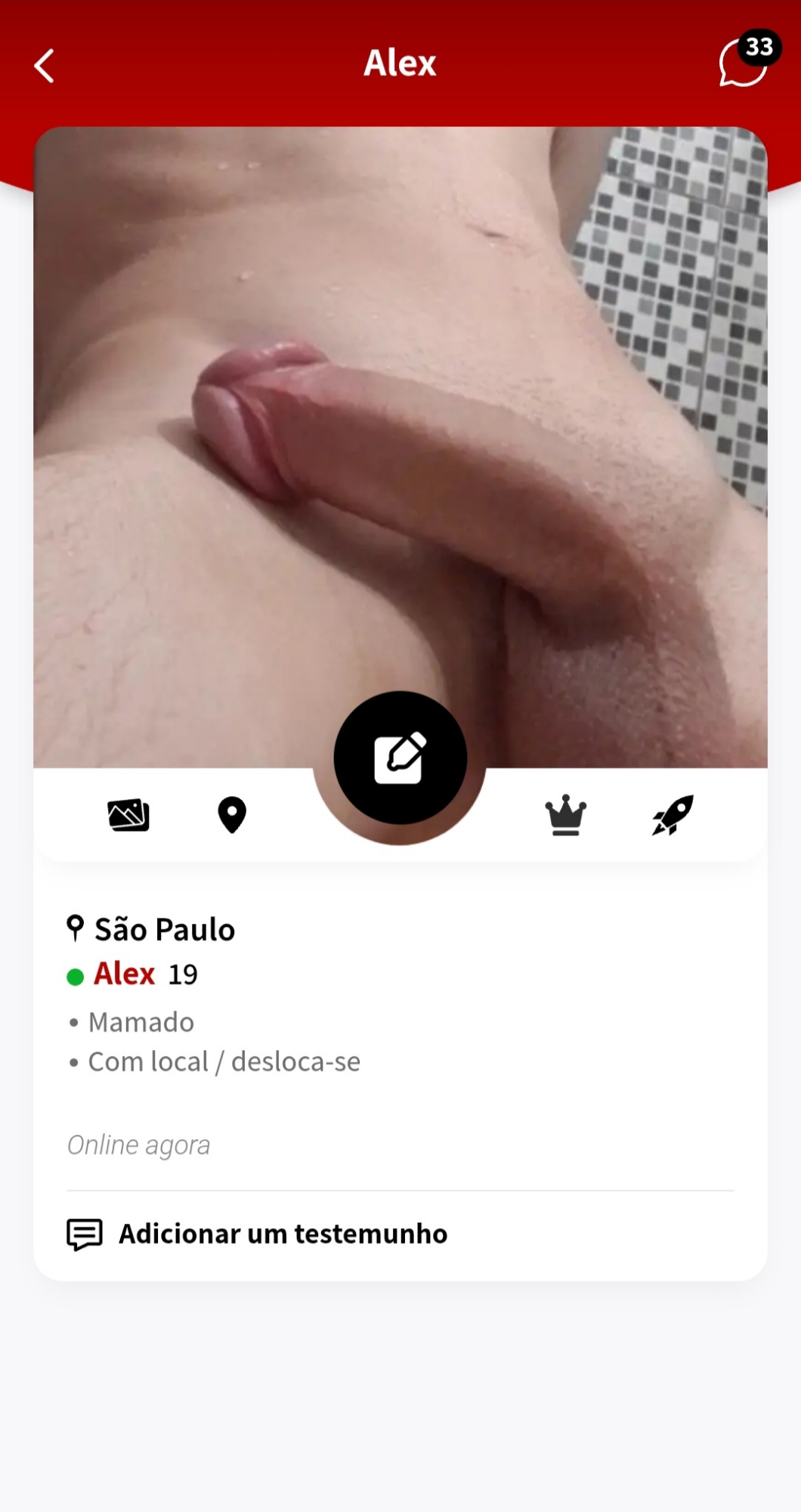The height and width of the screenshot is (1512, 801).
Task: Go back with the top-left arrow
Action: click(45, 66)
